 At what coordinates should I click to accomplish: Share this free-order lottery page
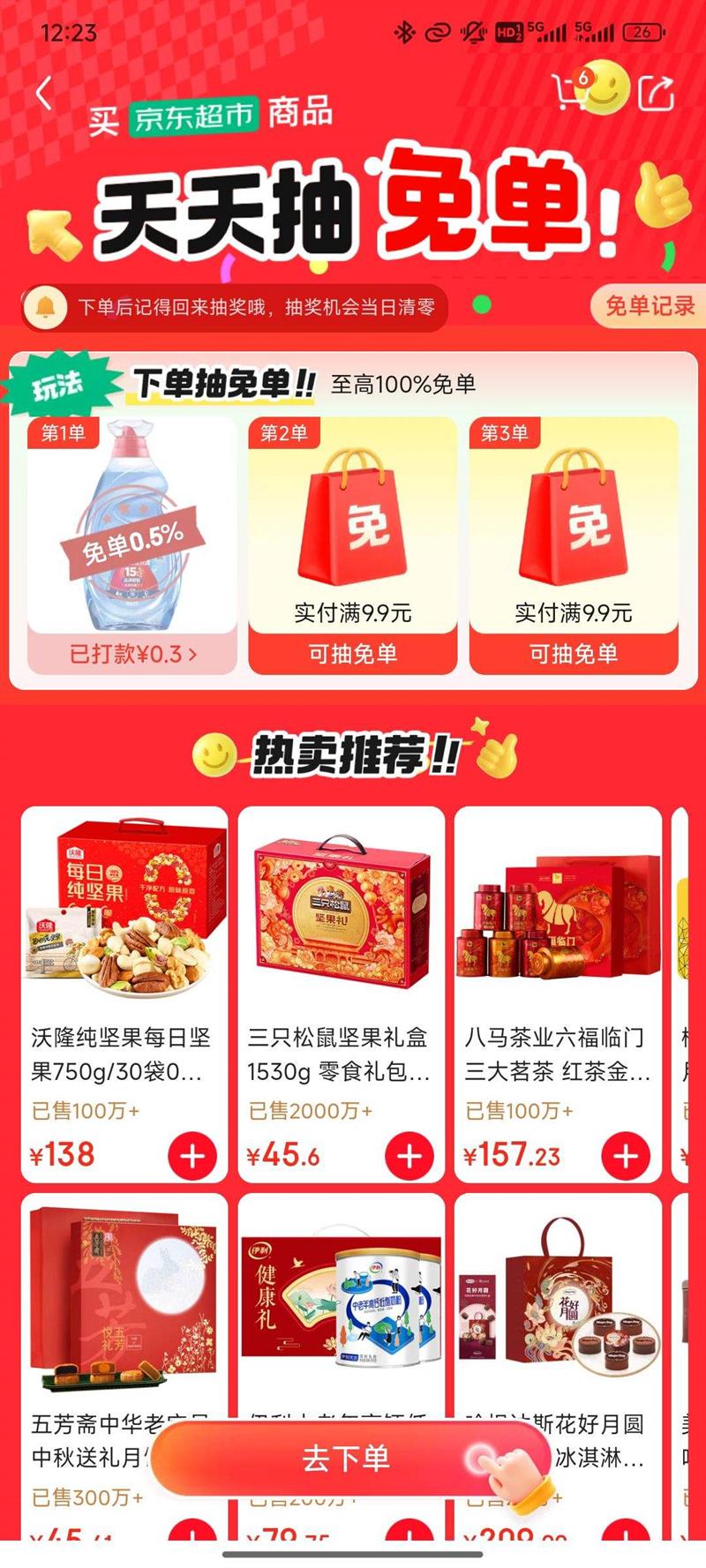pos(655,94)
